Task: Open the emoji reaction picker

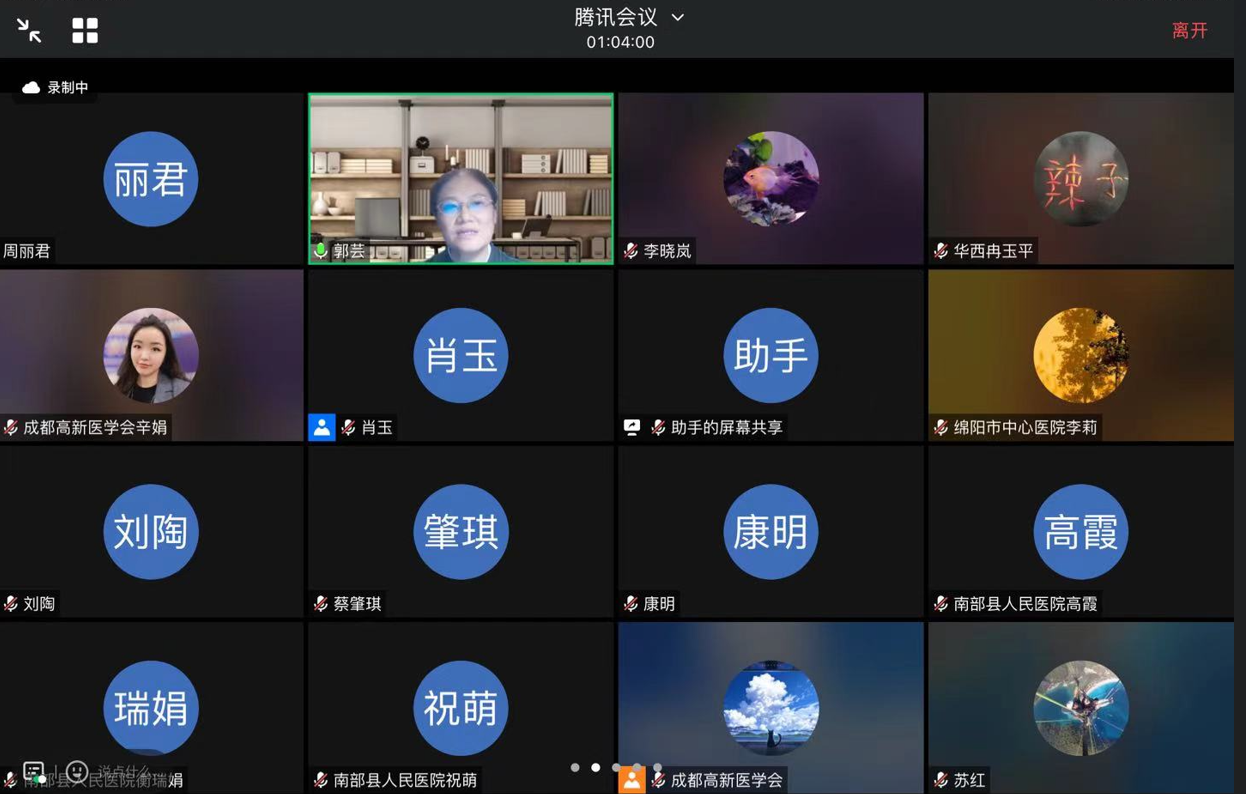Action: (77, 772)
